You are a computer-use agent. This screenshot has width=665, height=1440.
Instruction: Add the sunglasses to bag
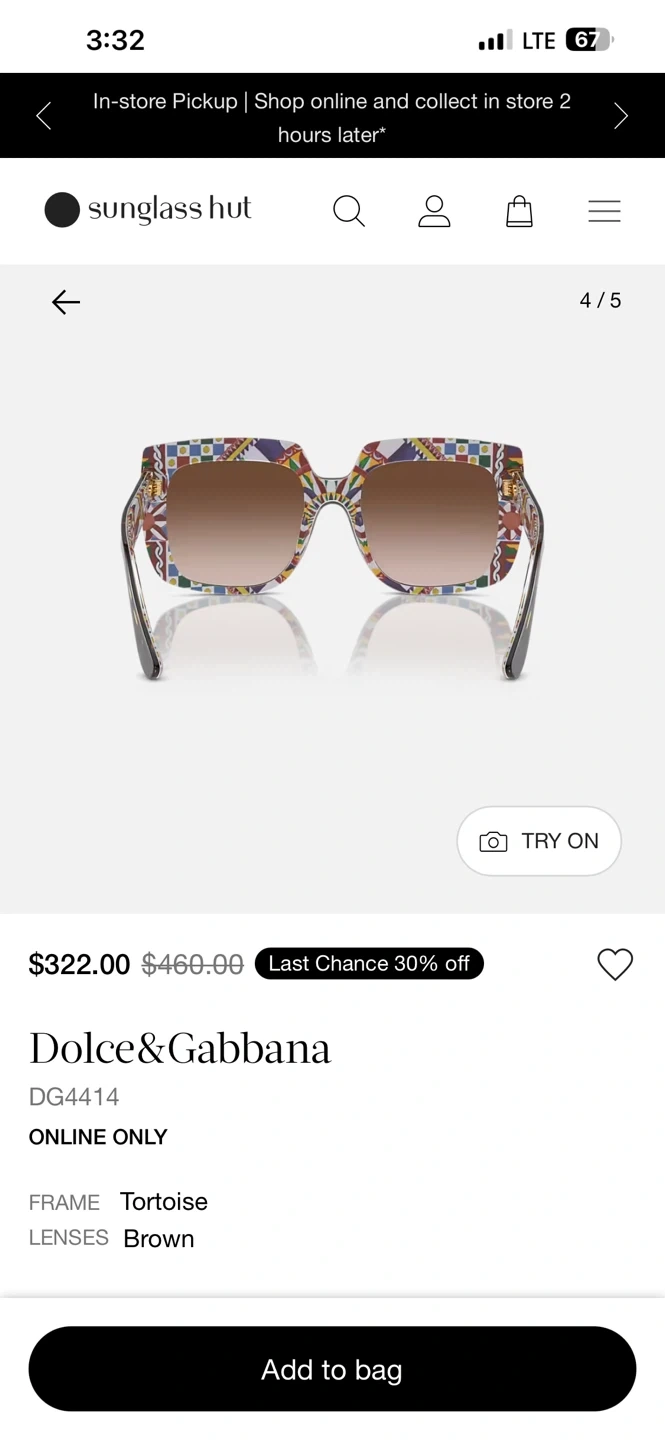pos(332,1369)
